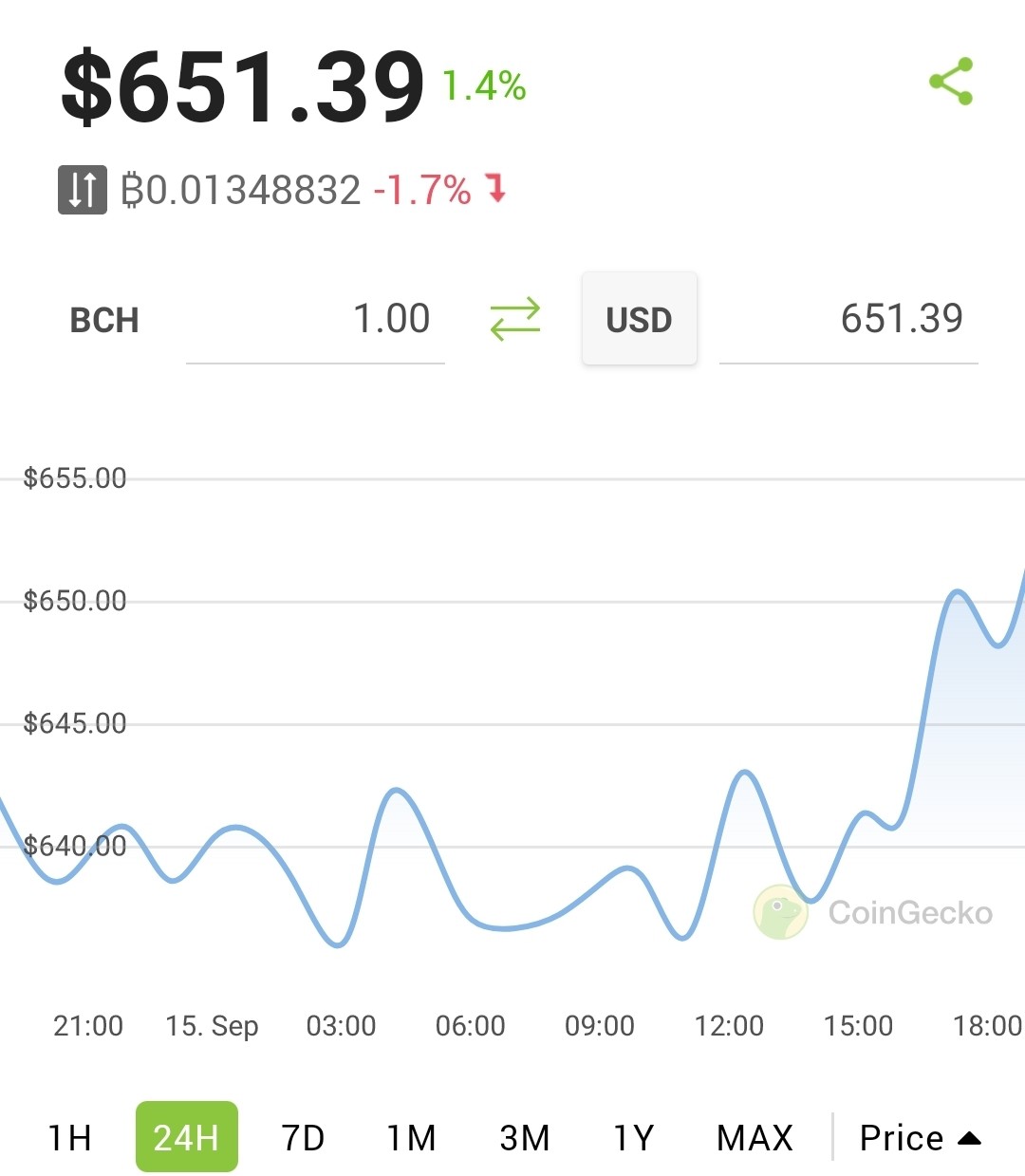Show the 3M chart range
The width and height of the screenshot is (1025, 1176).
pyautogui.click(x=525, y=1137)
